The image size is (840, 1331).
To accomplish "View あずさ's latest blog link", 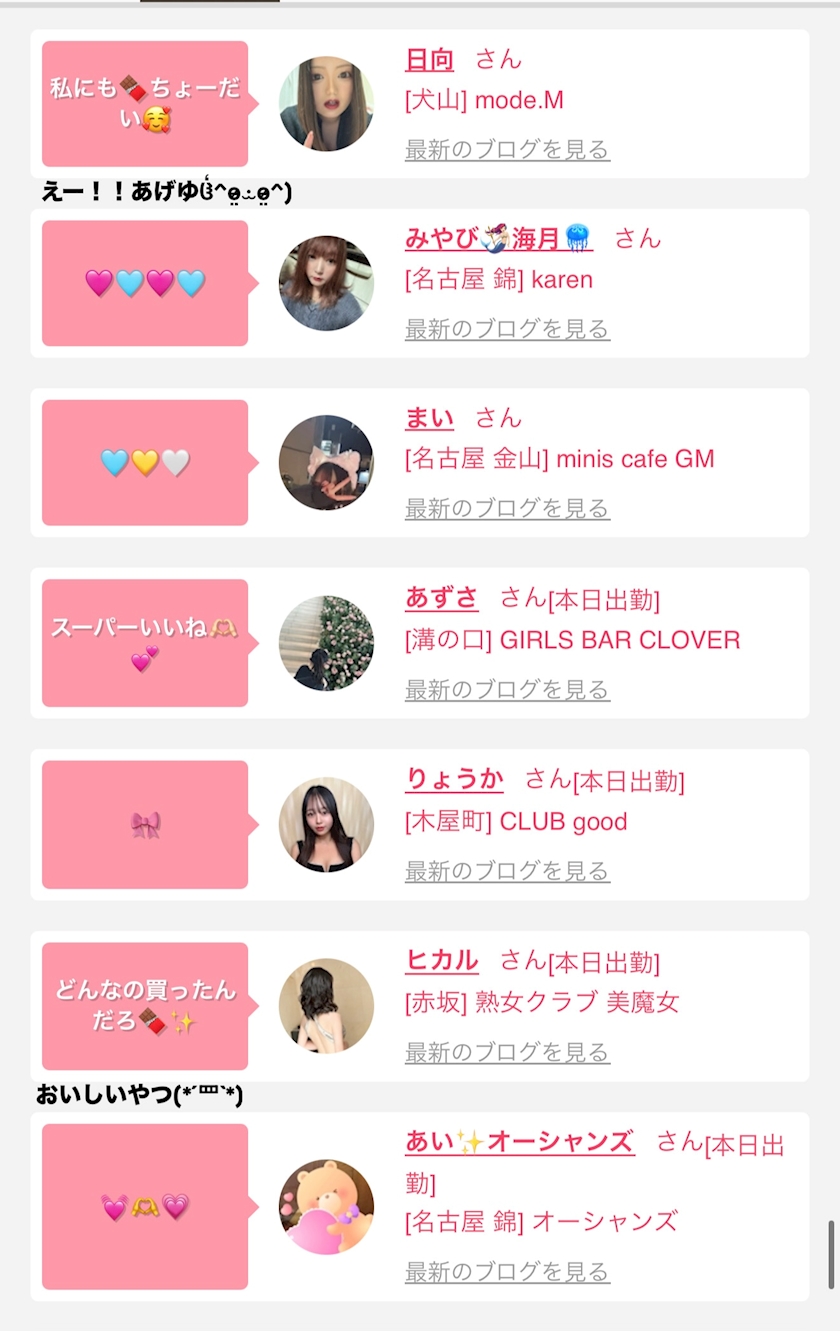I will pos(507,690).
